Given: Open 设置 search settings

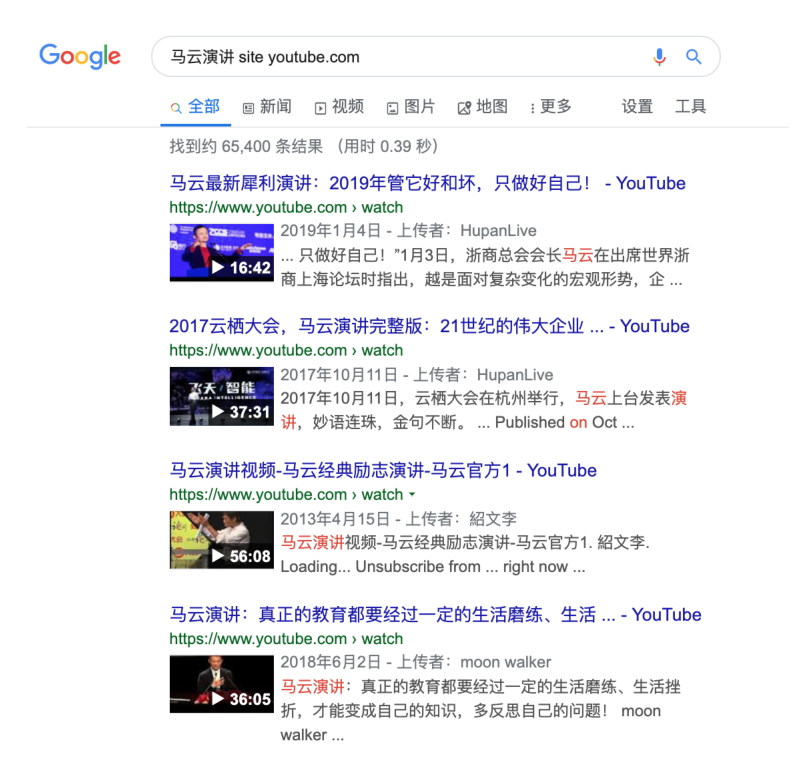Looking at the screenshot, I should (x=637, y=107).
